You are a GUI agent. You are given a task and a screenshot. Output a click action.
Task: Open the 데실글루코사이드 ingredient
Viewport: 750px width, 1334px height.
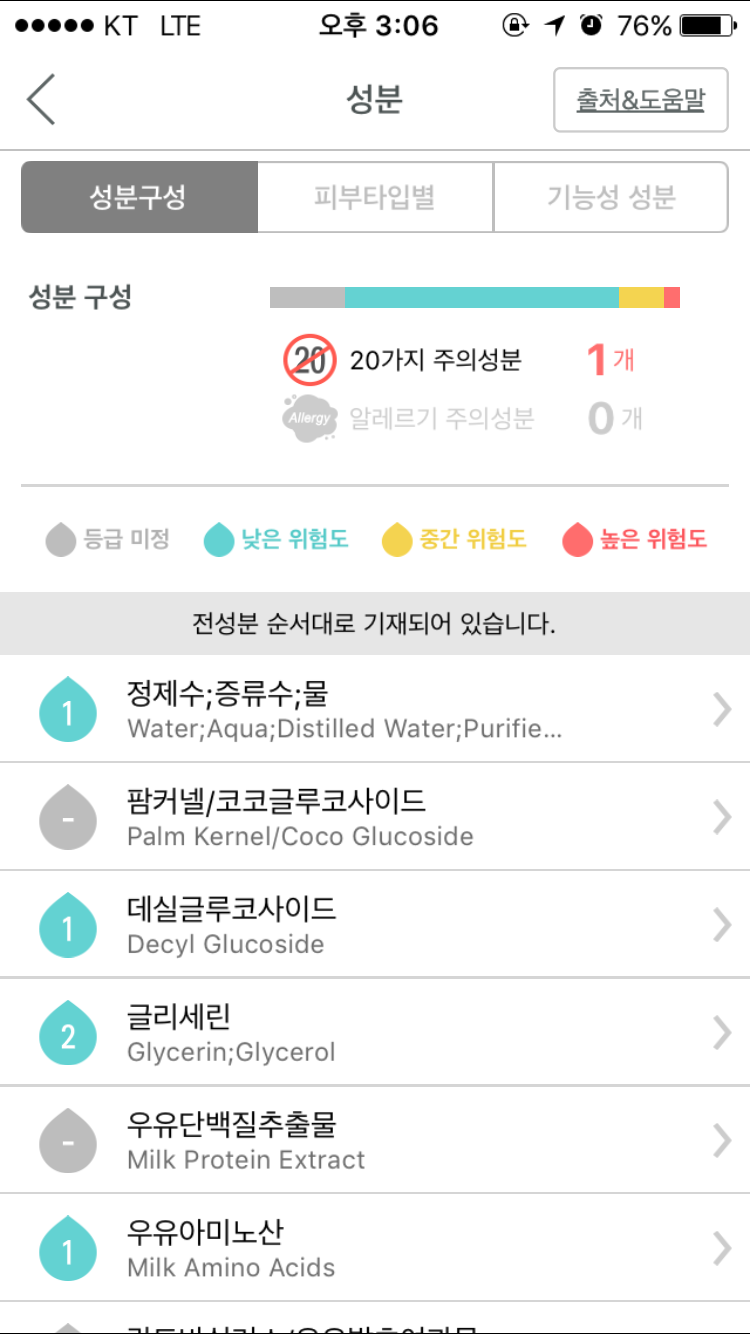pyautogui.click(x=375, y=925)
